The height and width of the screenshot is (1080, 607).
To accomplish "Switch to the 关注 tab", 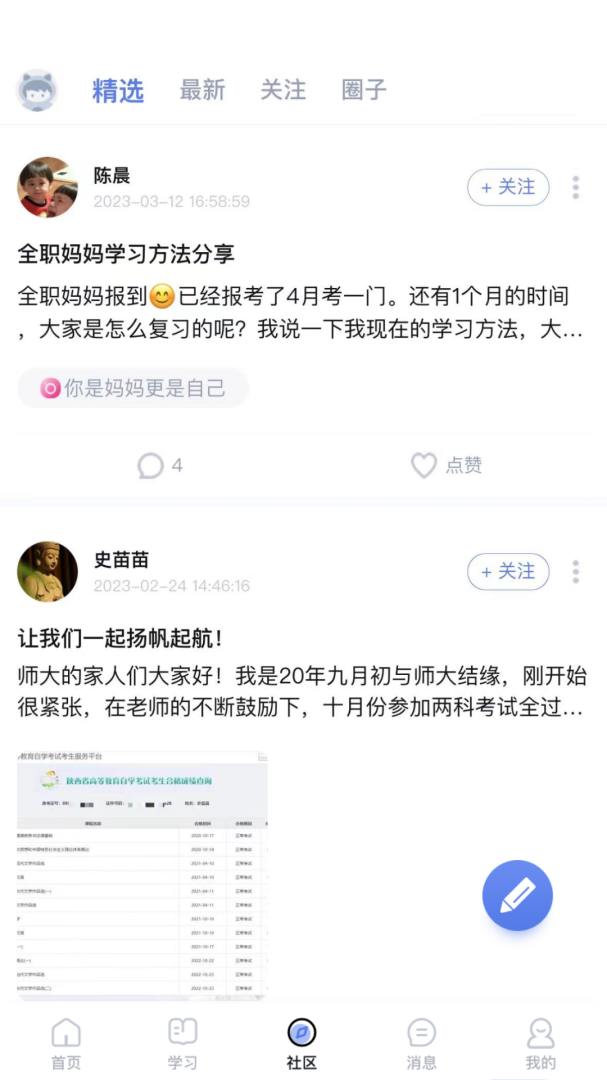I will point(283,90).
